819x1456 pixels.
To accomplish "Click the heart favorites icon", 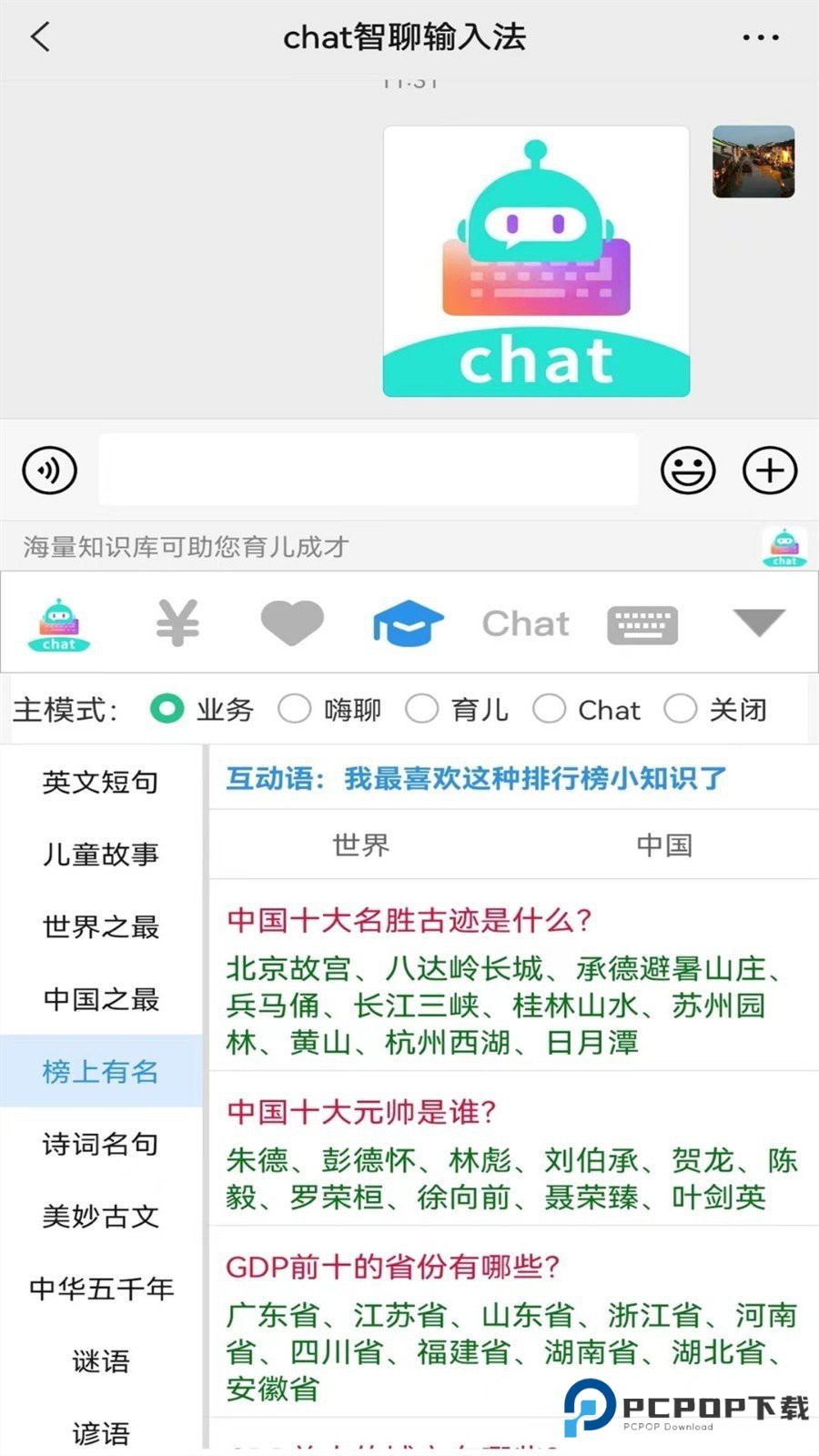I will click(x=292, y=623).
